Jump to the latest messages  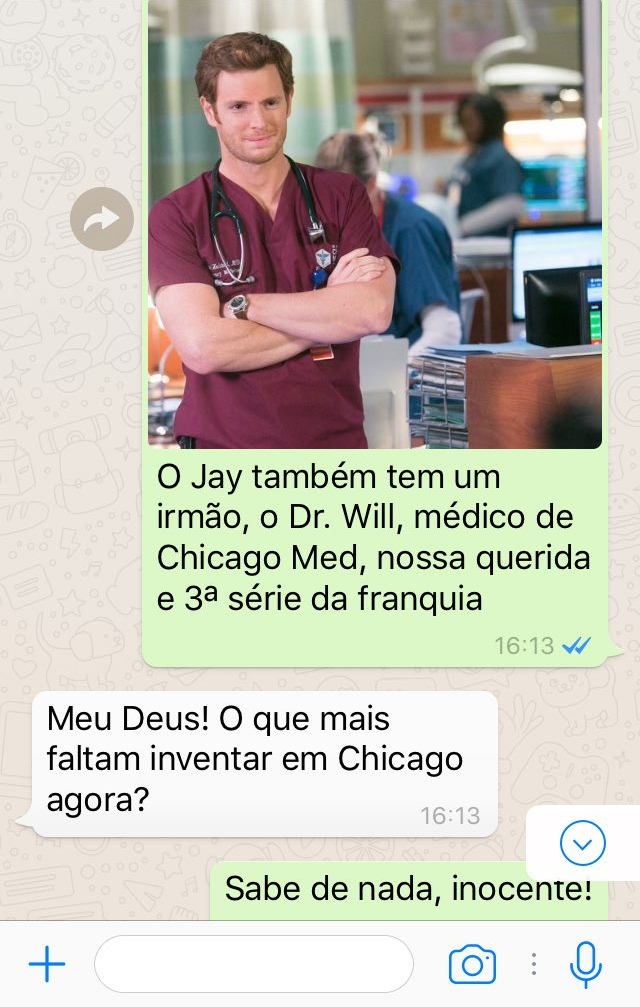tap(582, 844)
